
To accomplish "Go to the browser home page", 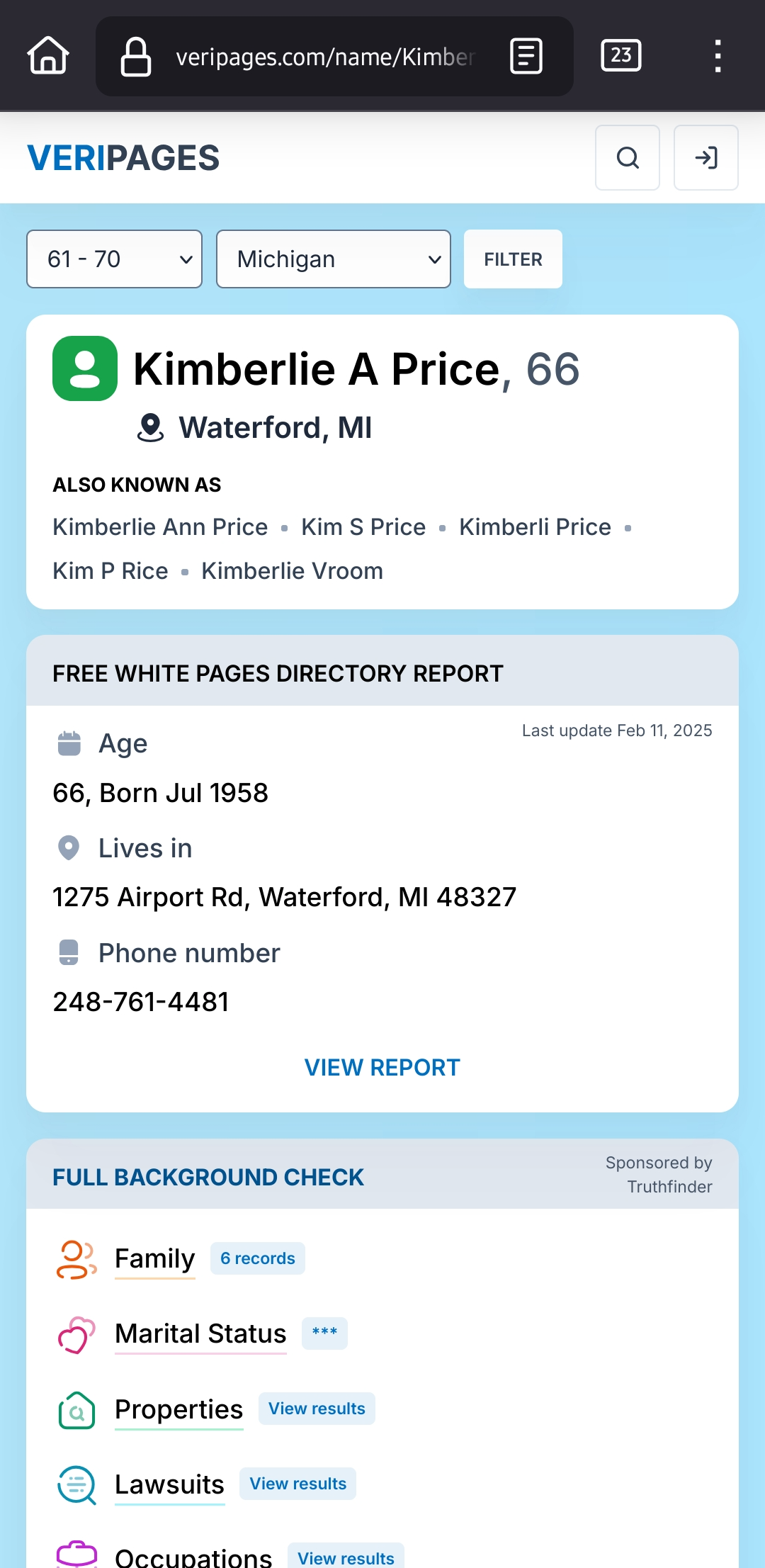I will [x=48, y=56].
